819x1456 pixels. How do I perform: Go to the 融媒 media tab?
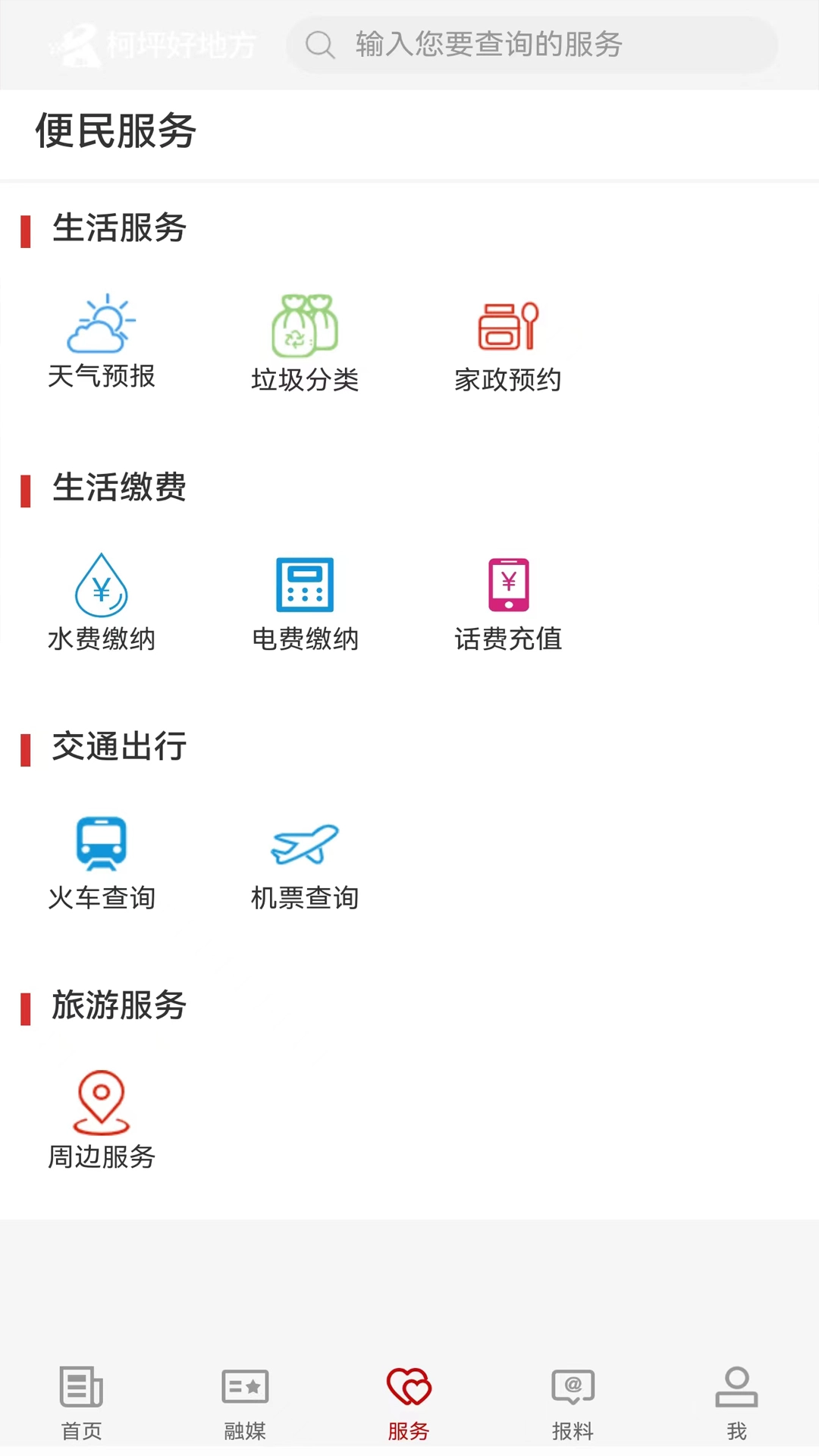pyautogui.click(x=245, y=1403)
